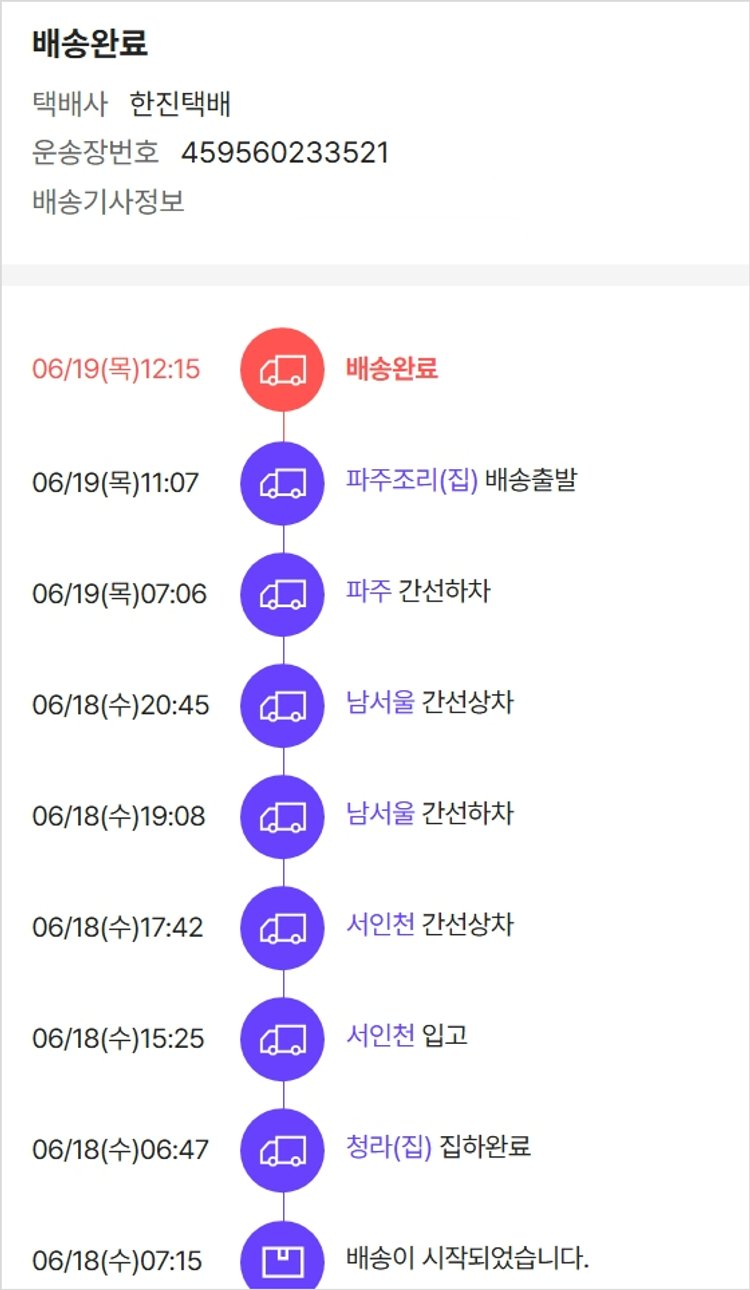Tap 파주 link in the 06/19 07:06 간선하차 row
The image size is (750, 1290).
(368, 592)
